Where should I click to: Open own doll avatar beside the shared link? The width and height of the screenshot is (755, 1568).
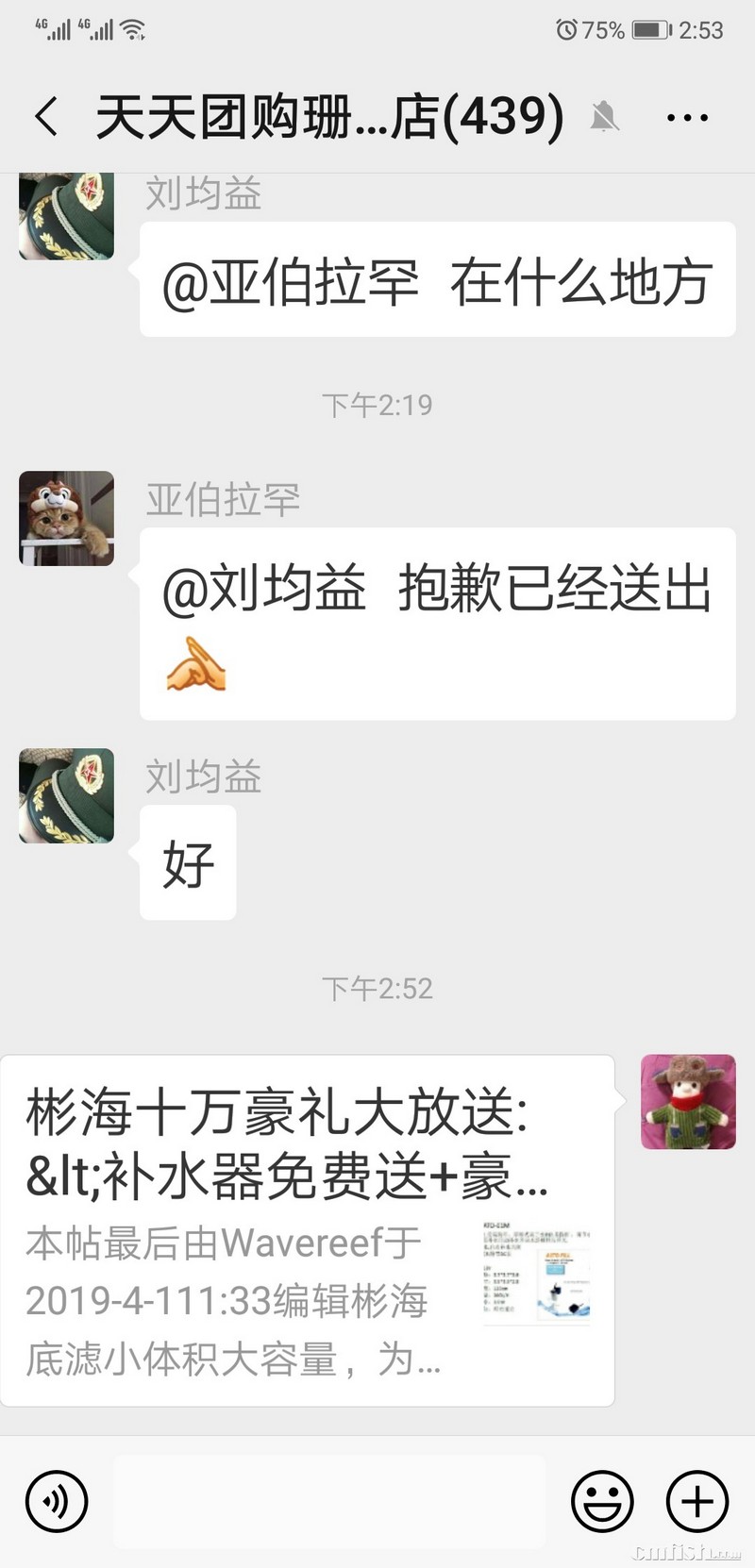click(x=688, y=1101)
